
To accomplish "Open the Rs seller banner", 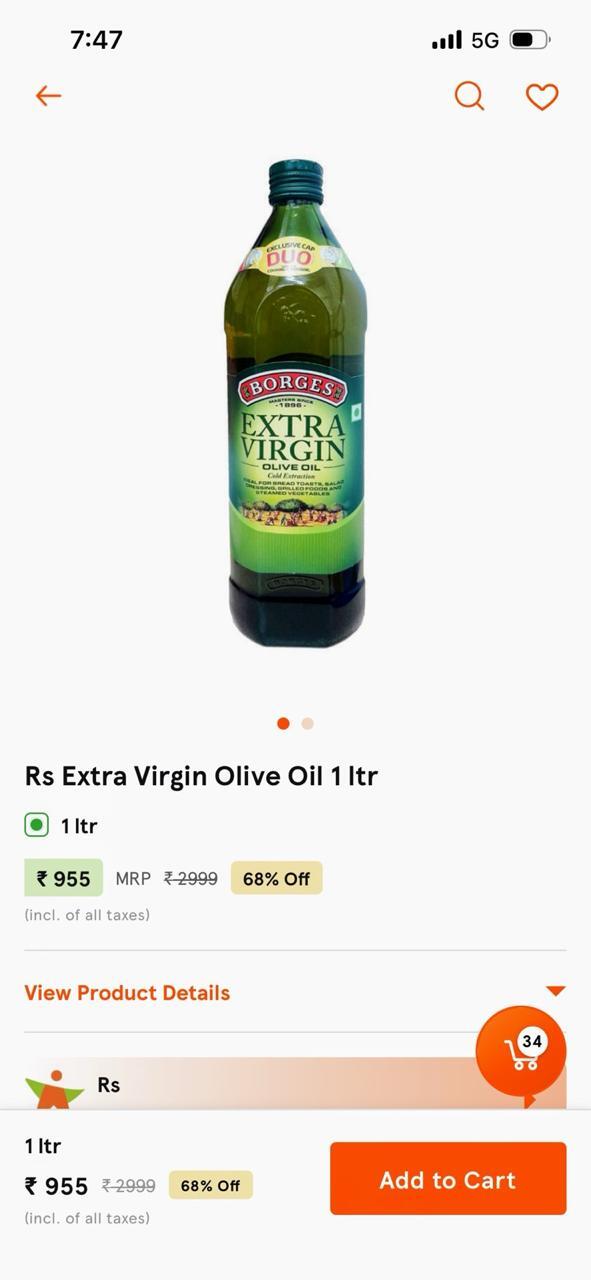I will 295,1084.
